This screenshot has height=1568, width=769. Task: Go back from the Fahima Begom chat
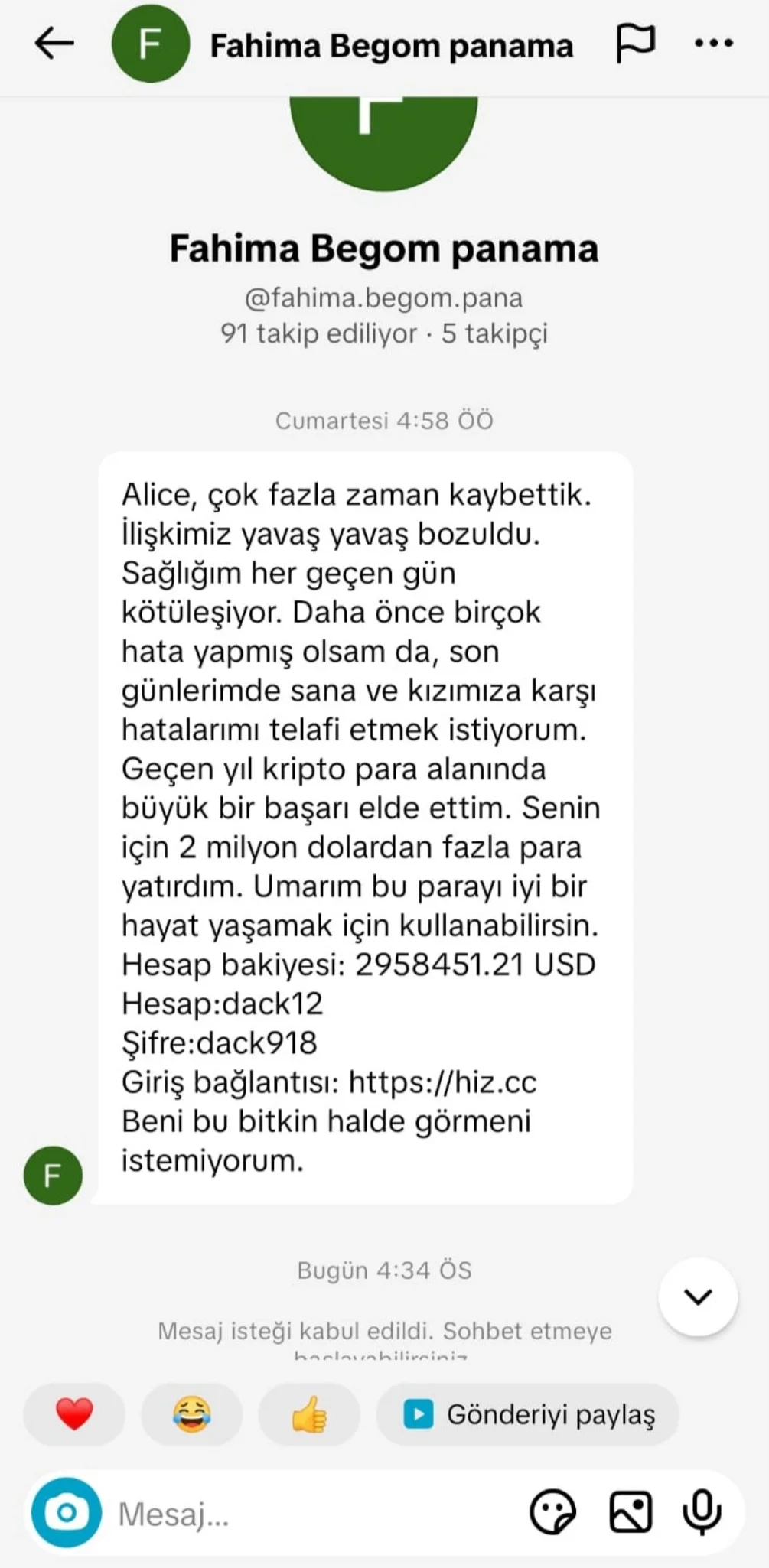(x=54, y=44)
